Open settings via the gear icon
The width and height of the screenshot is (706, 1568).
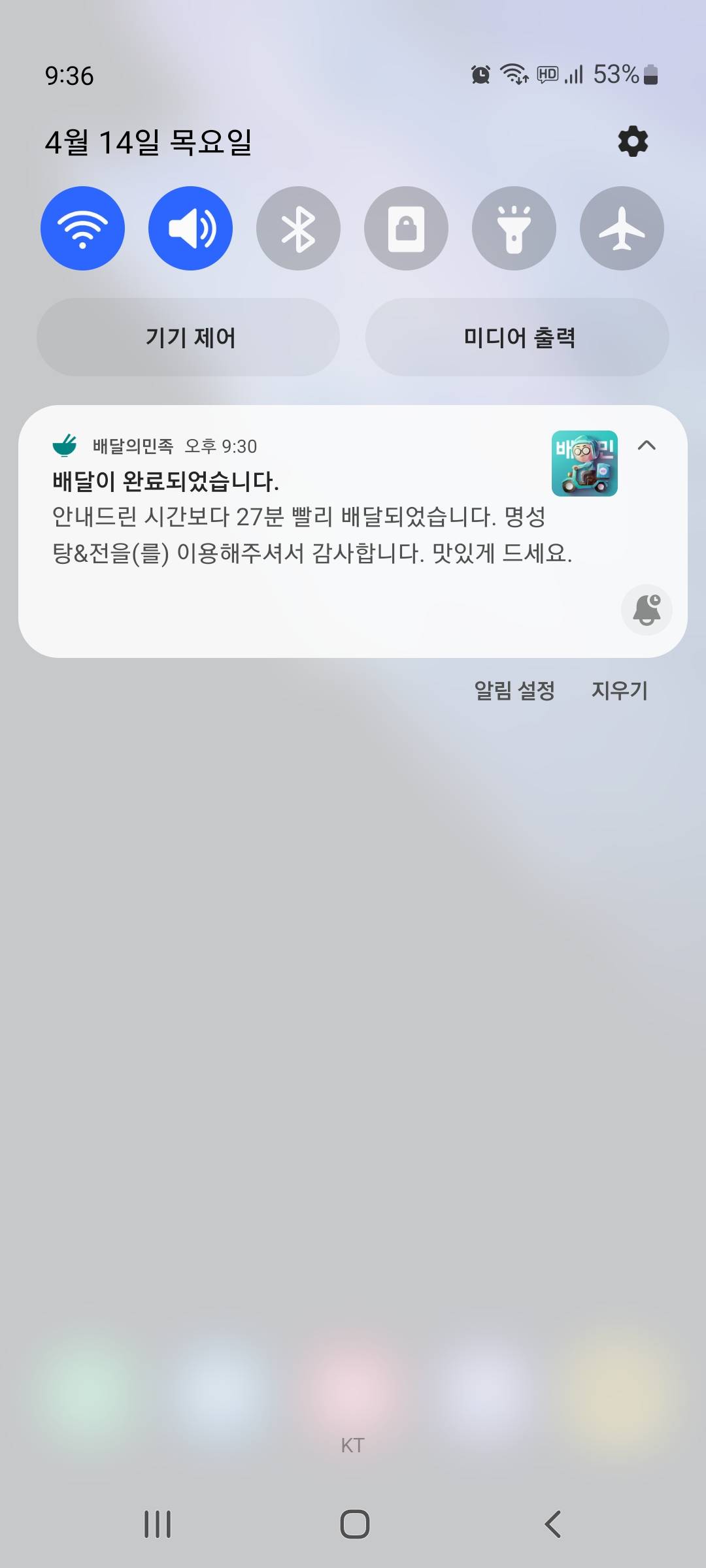tap(633, 142)
